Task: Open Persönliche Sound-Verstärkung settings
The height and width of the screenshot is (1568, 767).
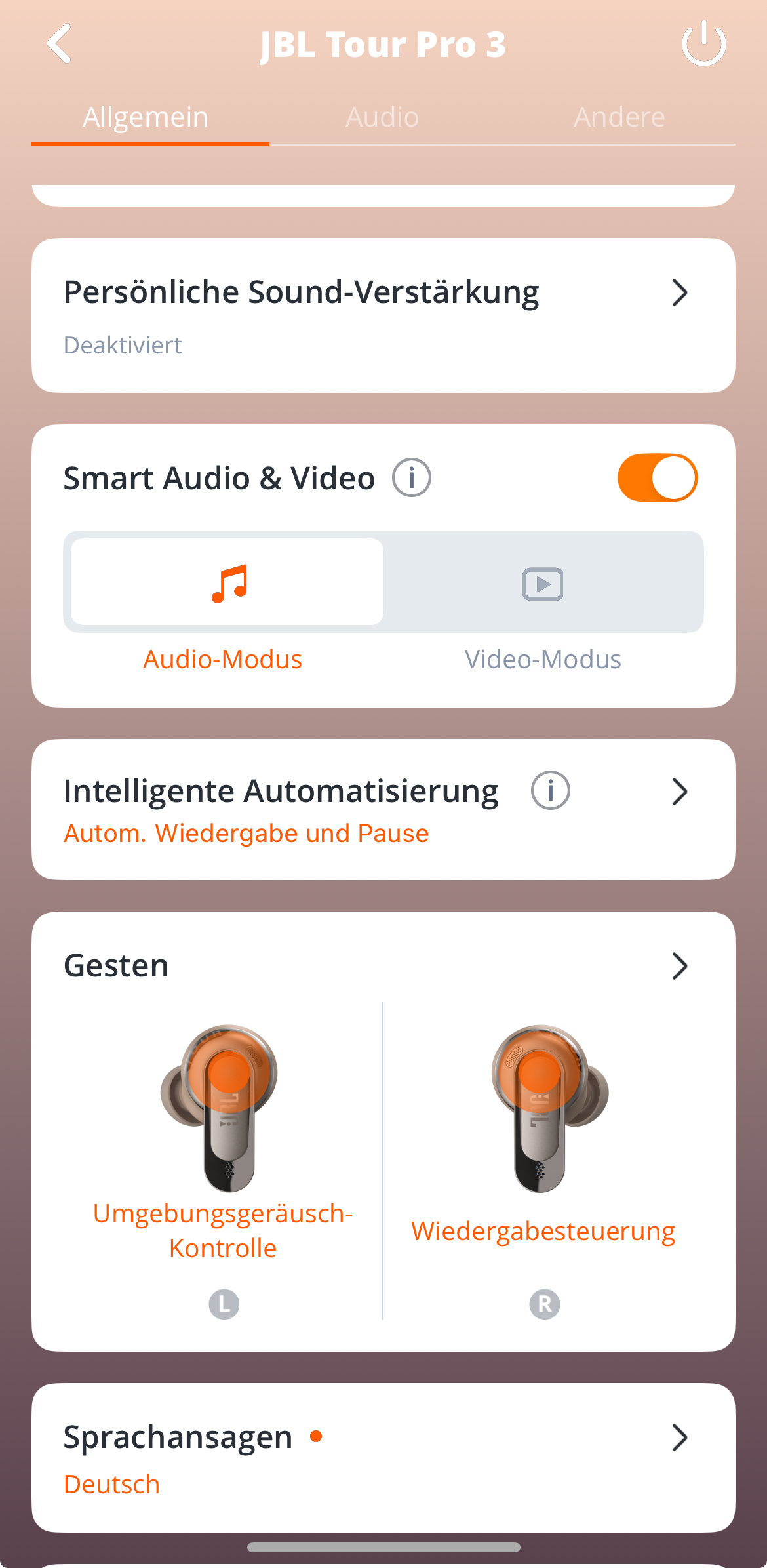Action: tap(383, 315)
